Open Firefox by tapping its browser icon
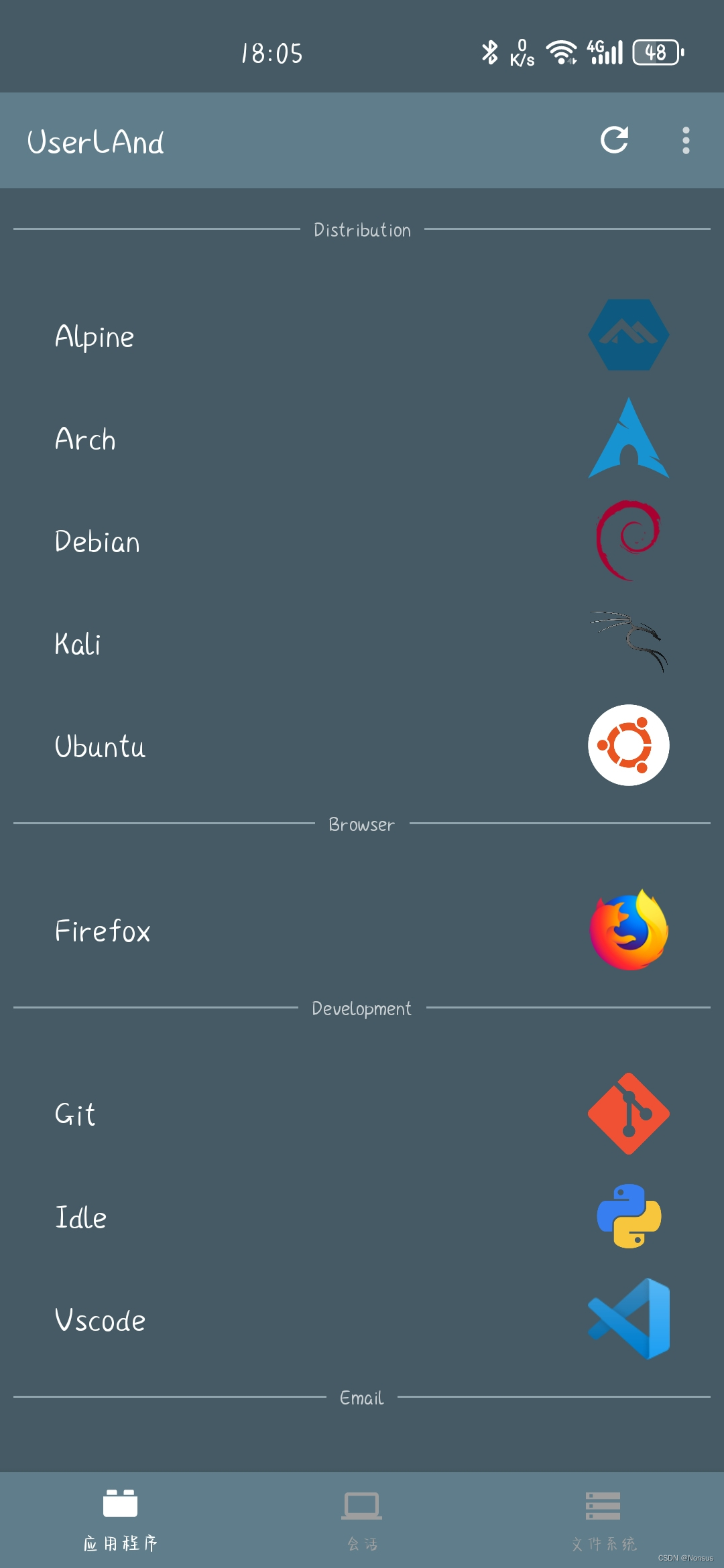This screenshot has width=724, height=1568. coord(627,930)
